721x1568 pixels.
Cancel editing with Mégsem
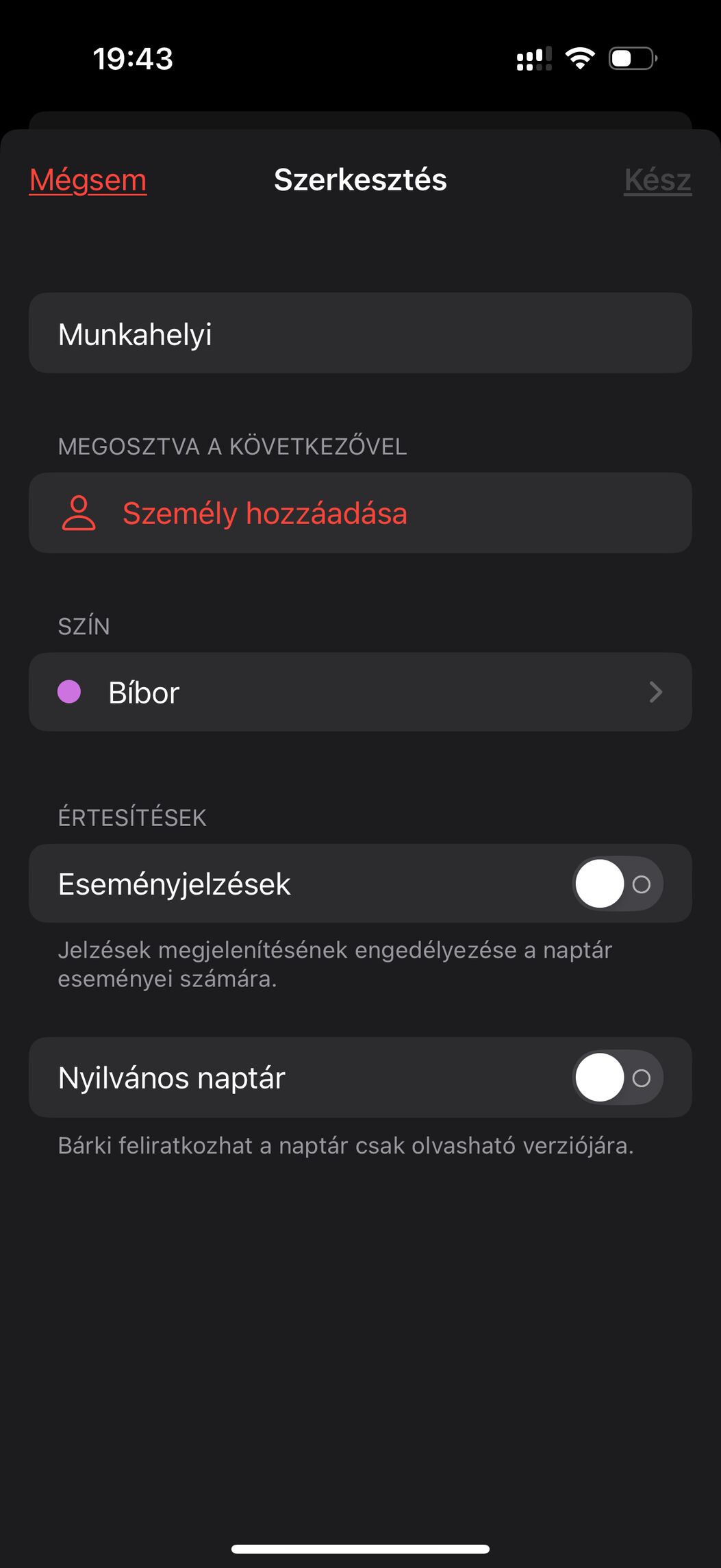tap(88, 180)
